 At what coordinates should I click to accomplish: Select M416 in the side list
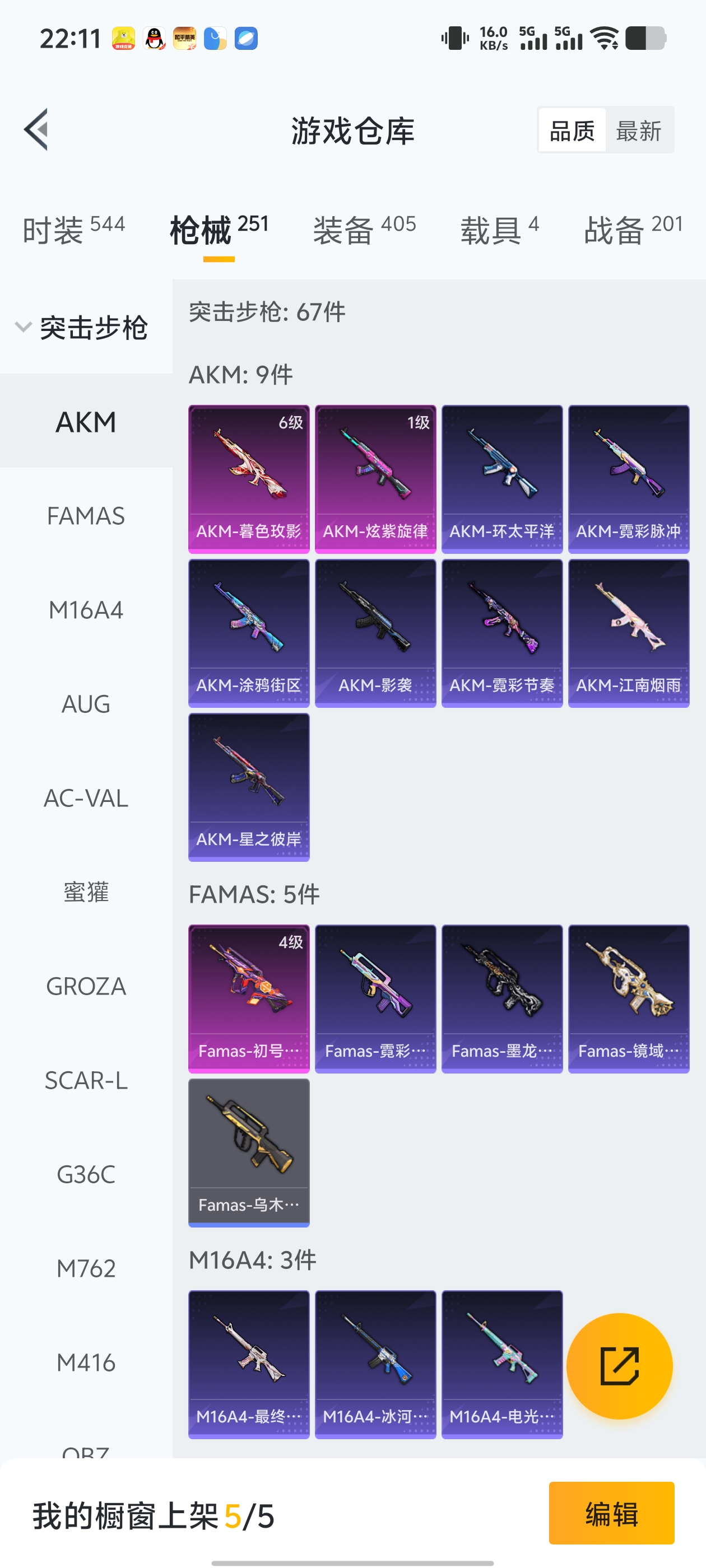[x=86, y=1362]
